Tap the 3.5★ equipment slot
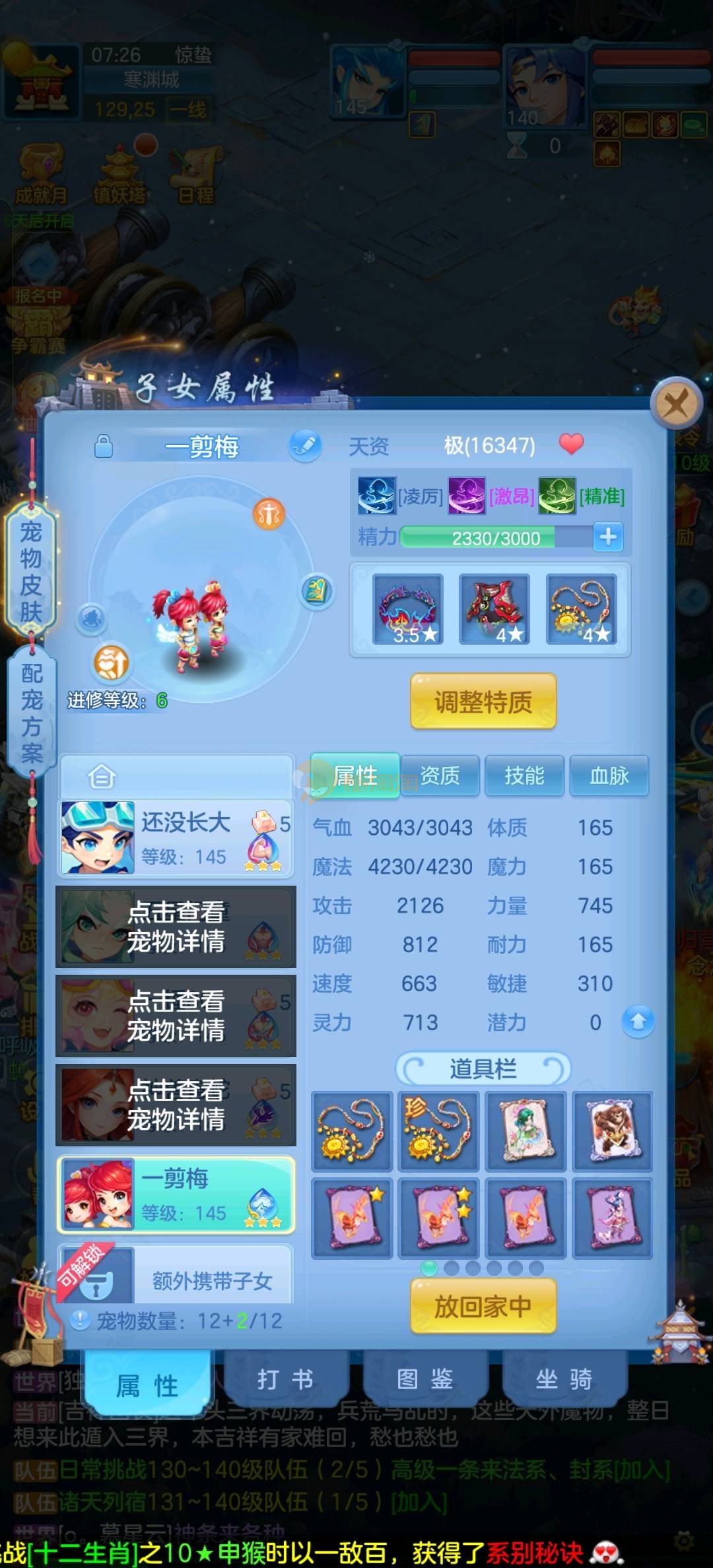713x1568 pixels. (x=408, y=609)
